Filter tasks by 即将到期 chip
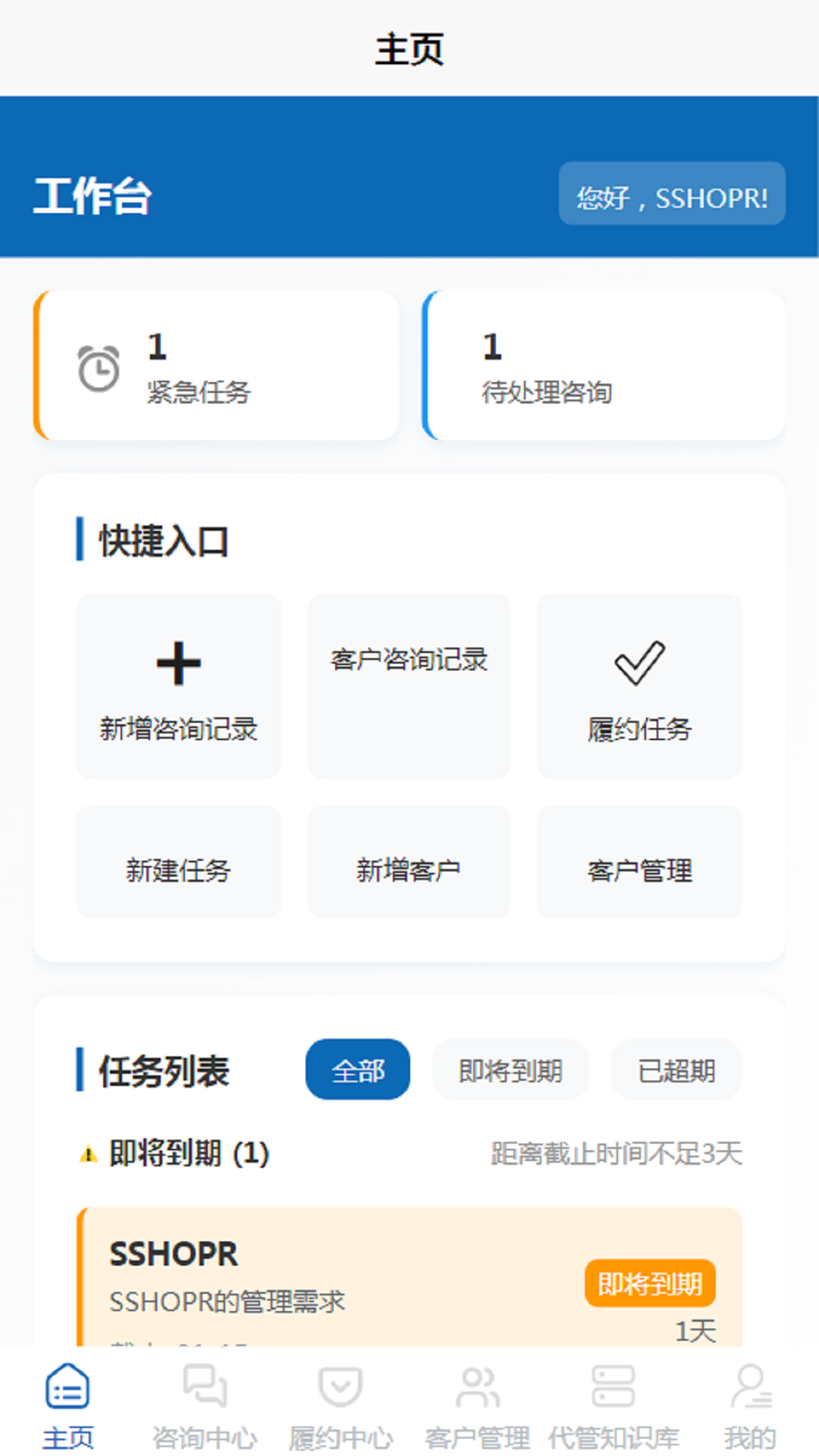819x1456 pixels. (x=510, y=1069)
